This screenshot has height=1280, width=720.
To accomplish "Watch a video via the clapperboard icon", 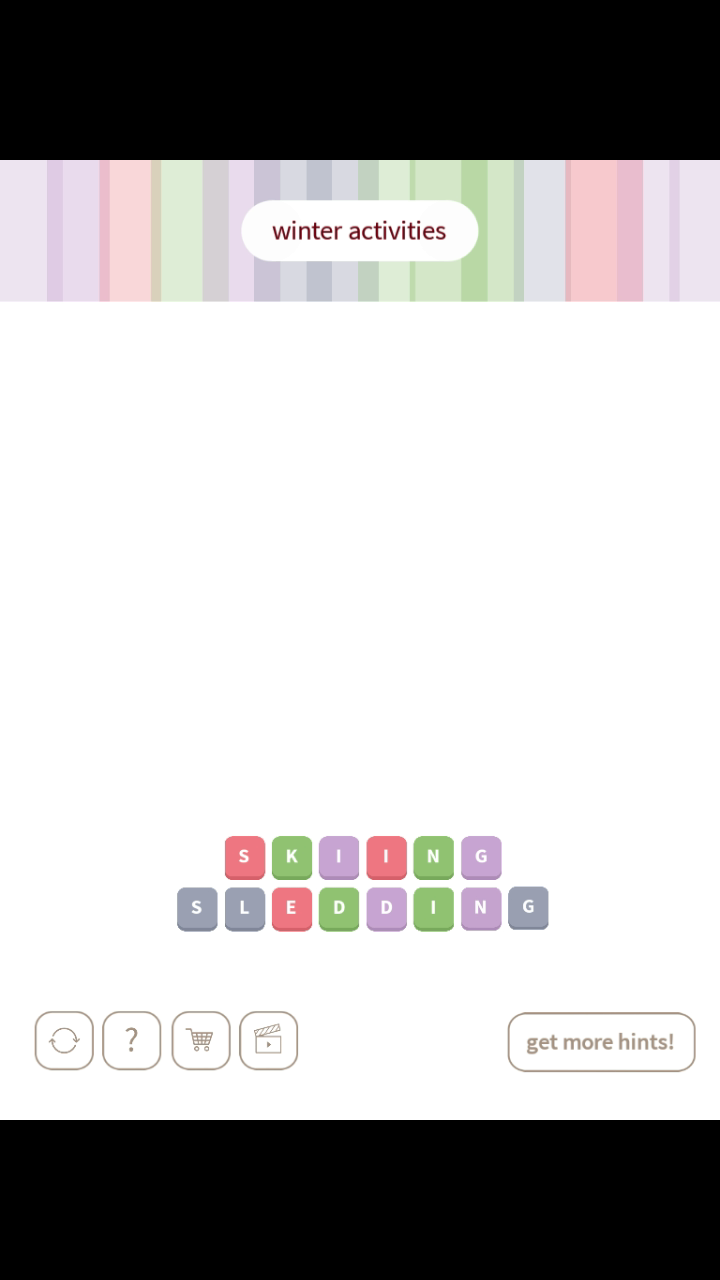I will tap(268, 1041).
